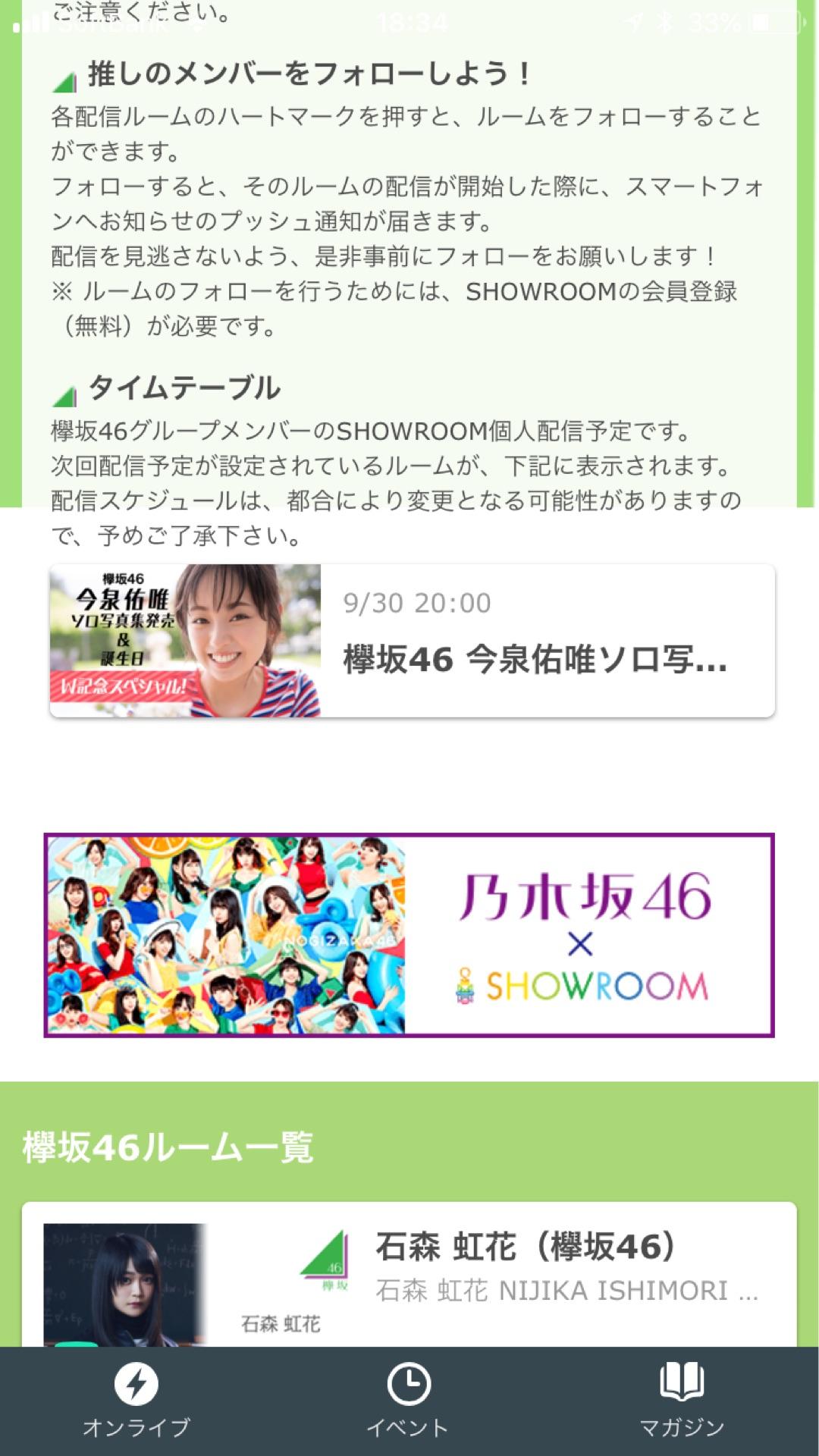Open the 今泉佑唯 9/30 20:00 schedule card
The width and height of the screenshot is (819, 1456).
pos(412,641)
